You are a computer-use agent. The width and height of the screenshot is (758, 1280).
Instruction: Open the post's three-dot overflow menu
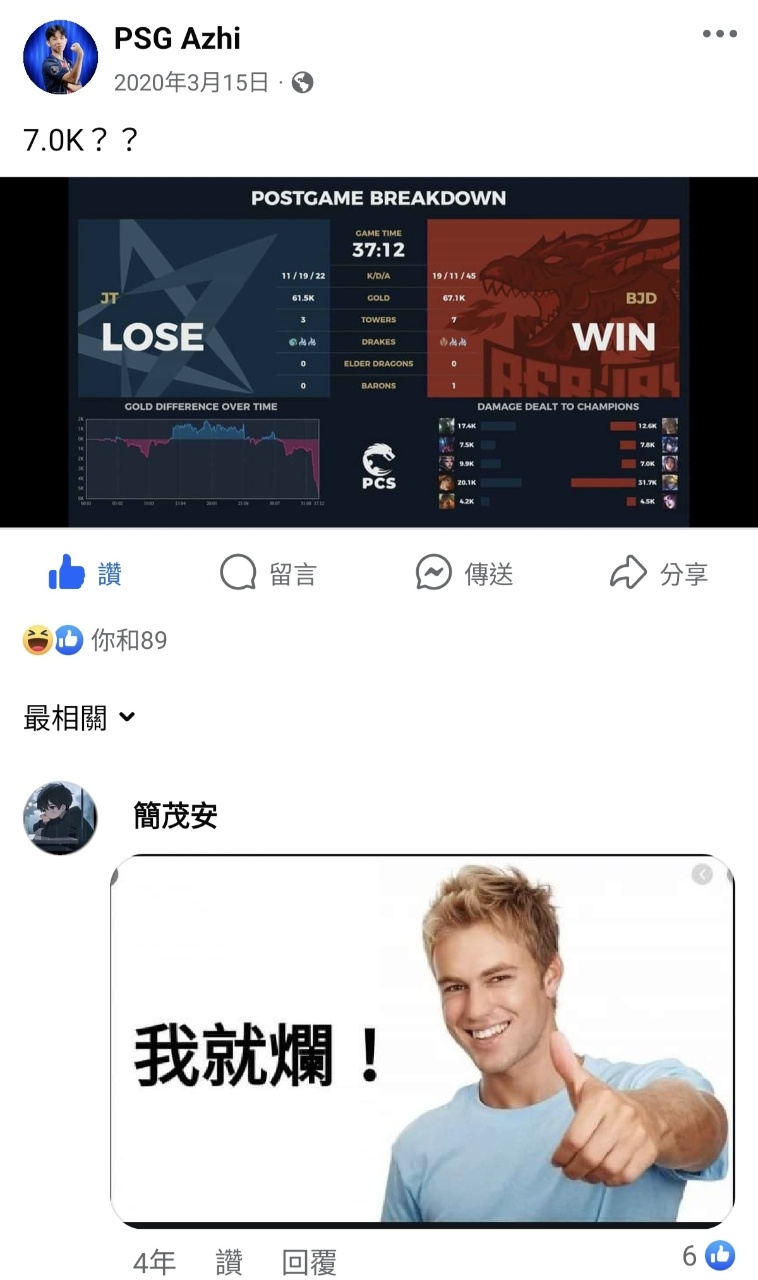[719, 35]
